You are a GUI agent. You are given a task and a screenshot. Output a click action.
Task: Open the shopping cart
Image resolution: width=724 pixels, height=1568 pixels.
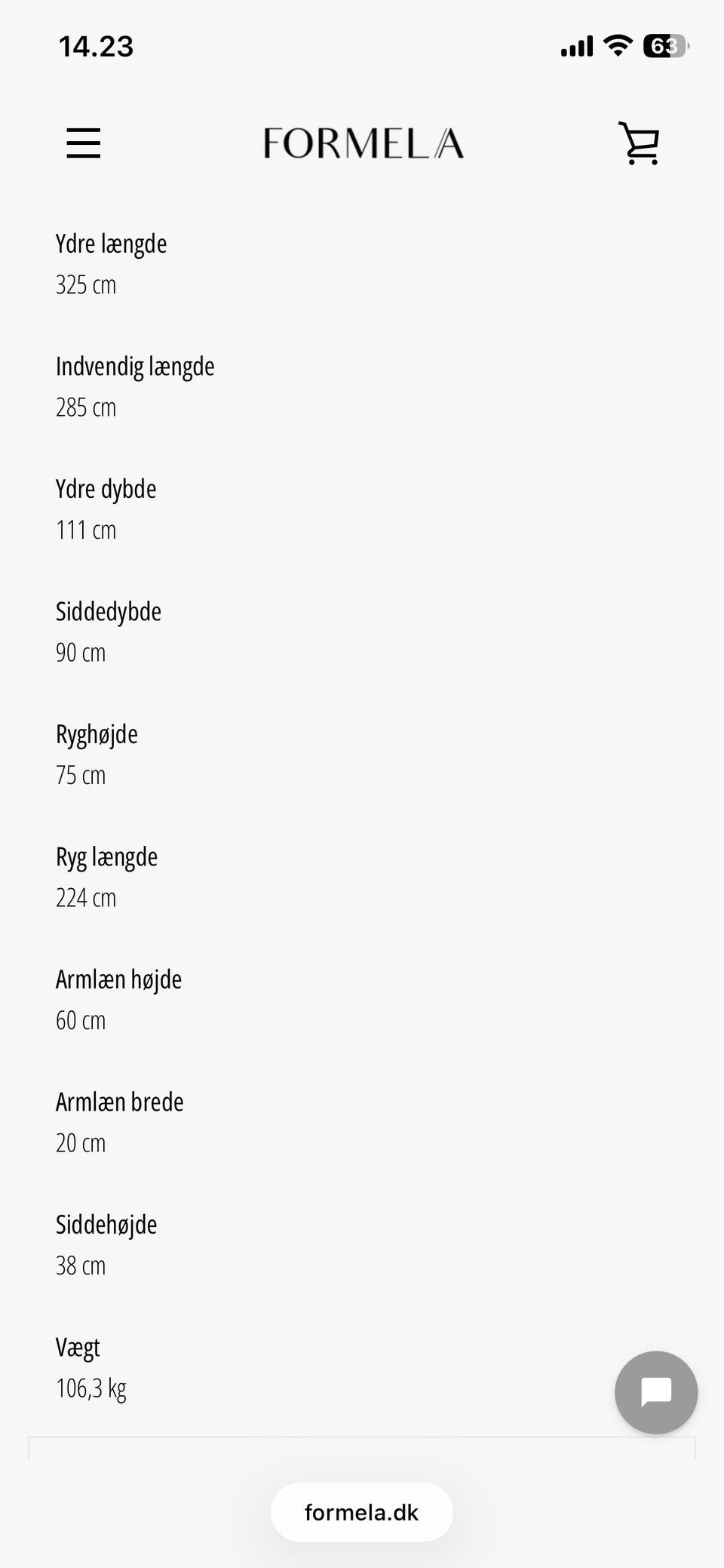click(640, 142)
